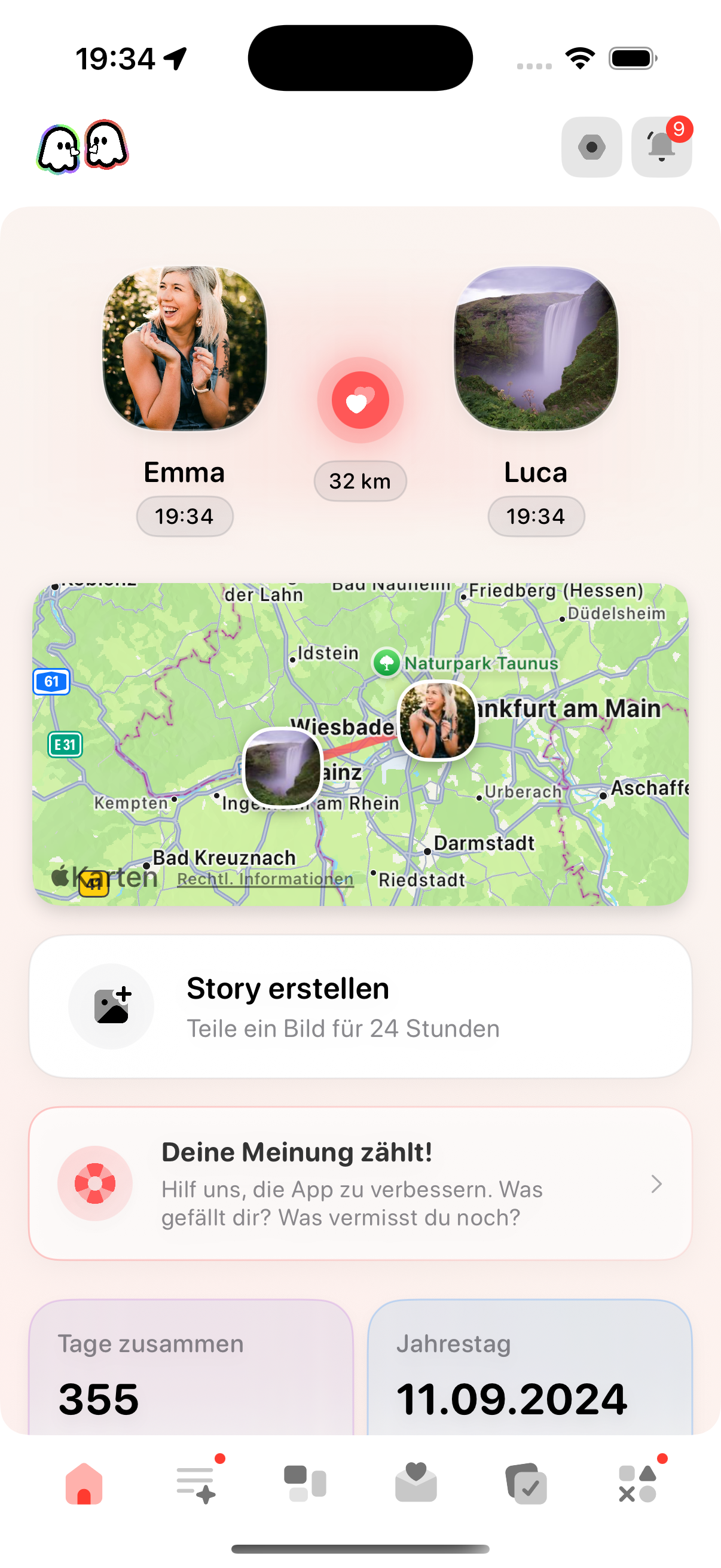Switch to the checklist tab
The height and width of the screenshot is (1568, 721).
[526, 1484]
